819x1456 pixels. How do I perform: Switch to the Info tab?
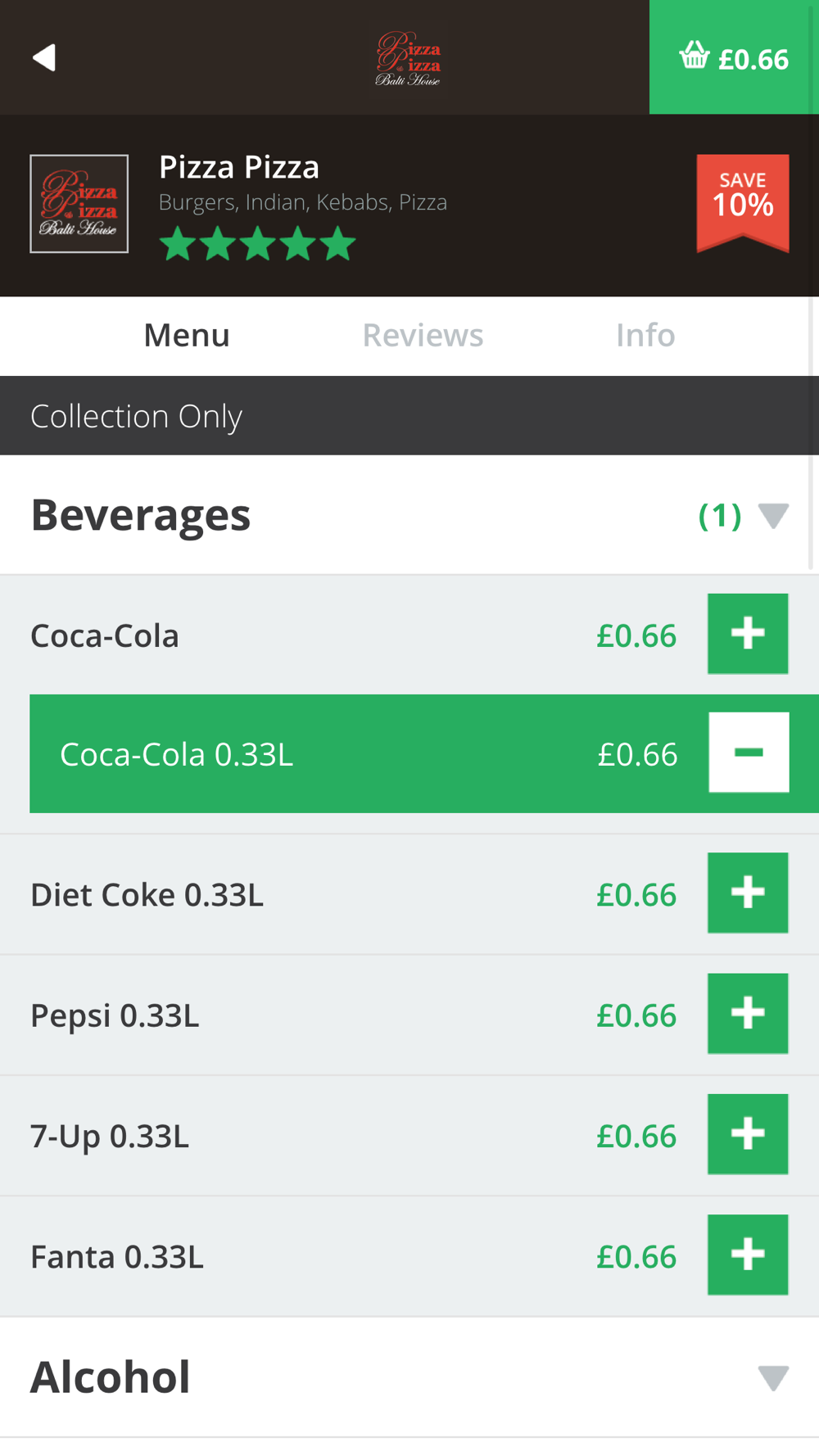coord(645,336)
